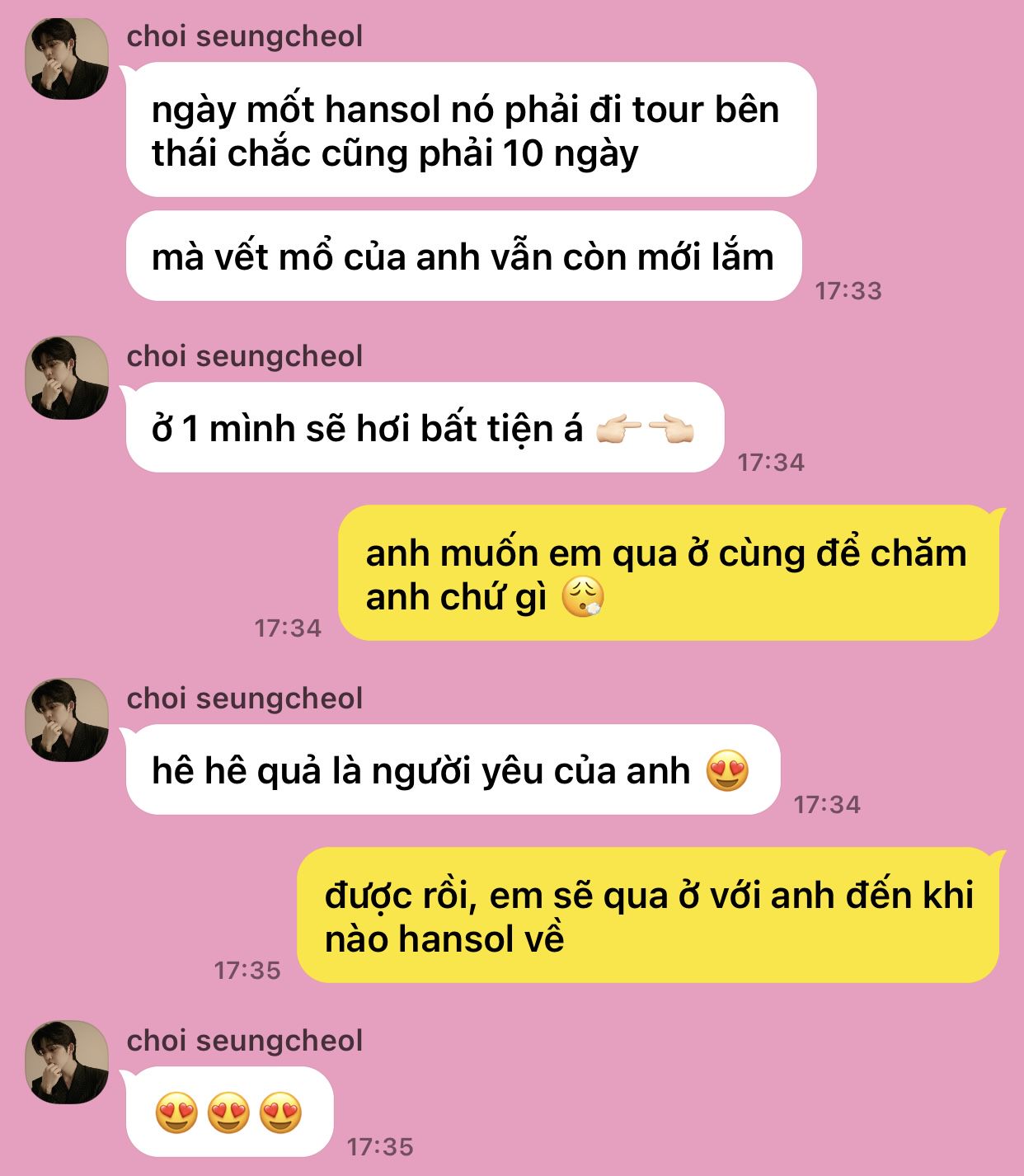Open choi seungcheol's avatar beside the hansol tour message
Image resolution: width=1024 pixels, height=1176 pixels.
67,59
